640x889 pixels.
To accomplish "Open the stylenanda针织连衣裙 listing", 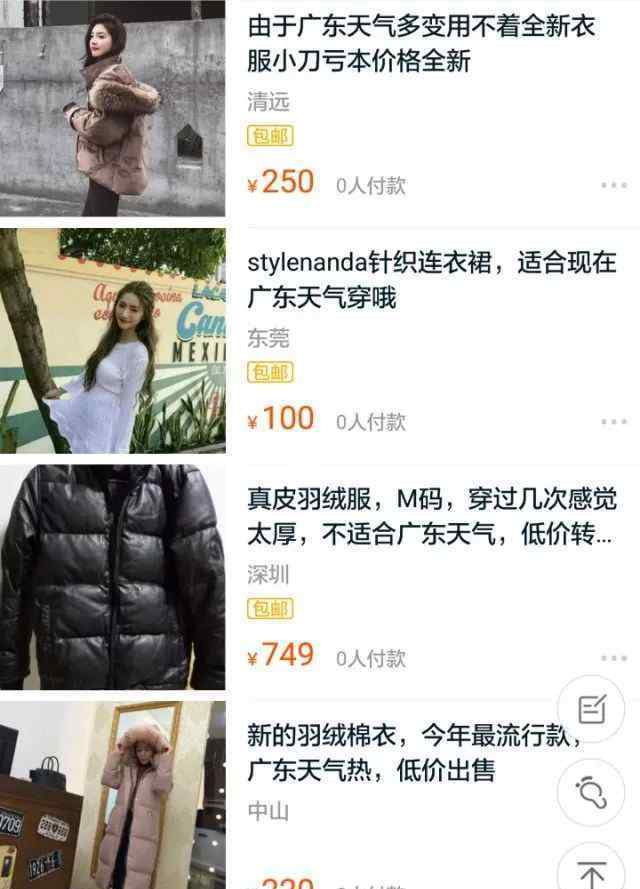I will [430, 280].
